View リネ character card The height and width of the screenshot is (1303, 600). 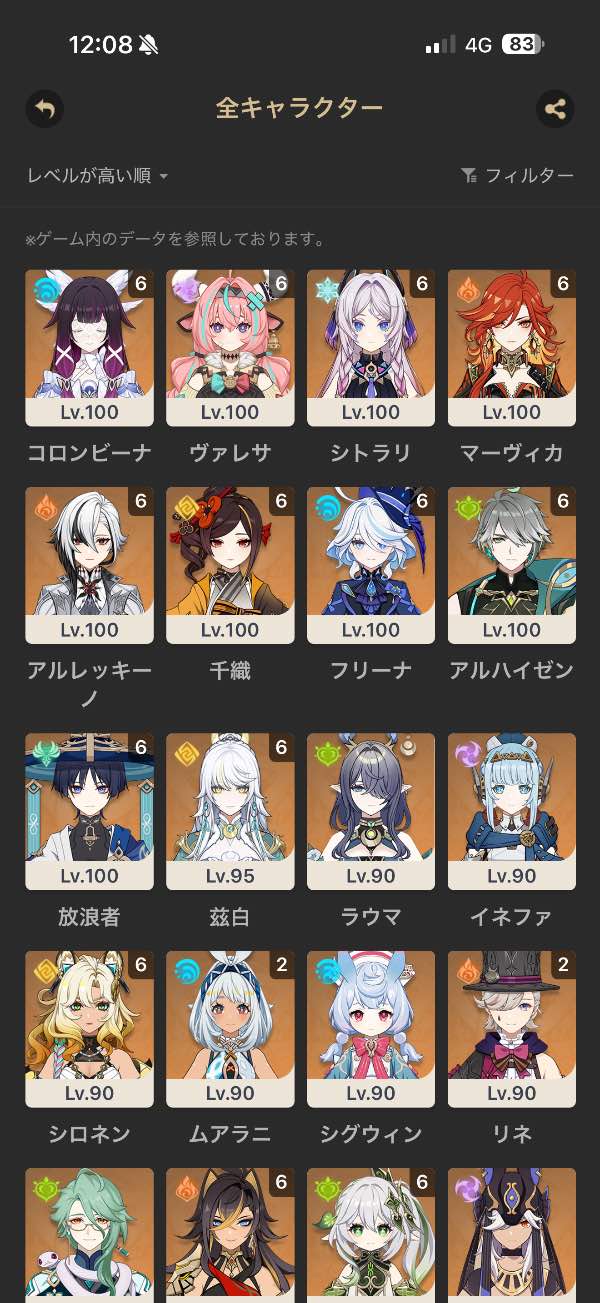pos(512,1029)
